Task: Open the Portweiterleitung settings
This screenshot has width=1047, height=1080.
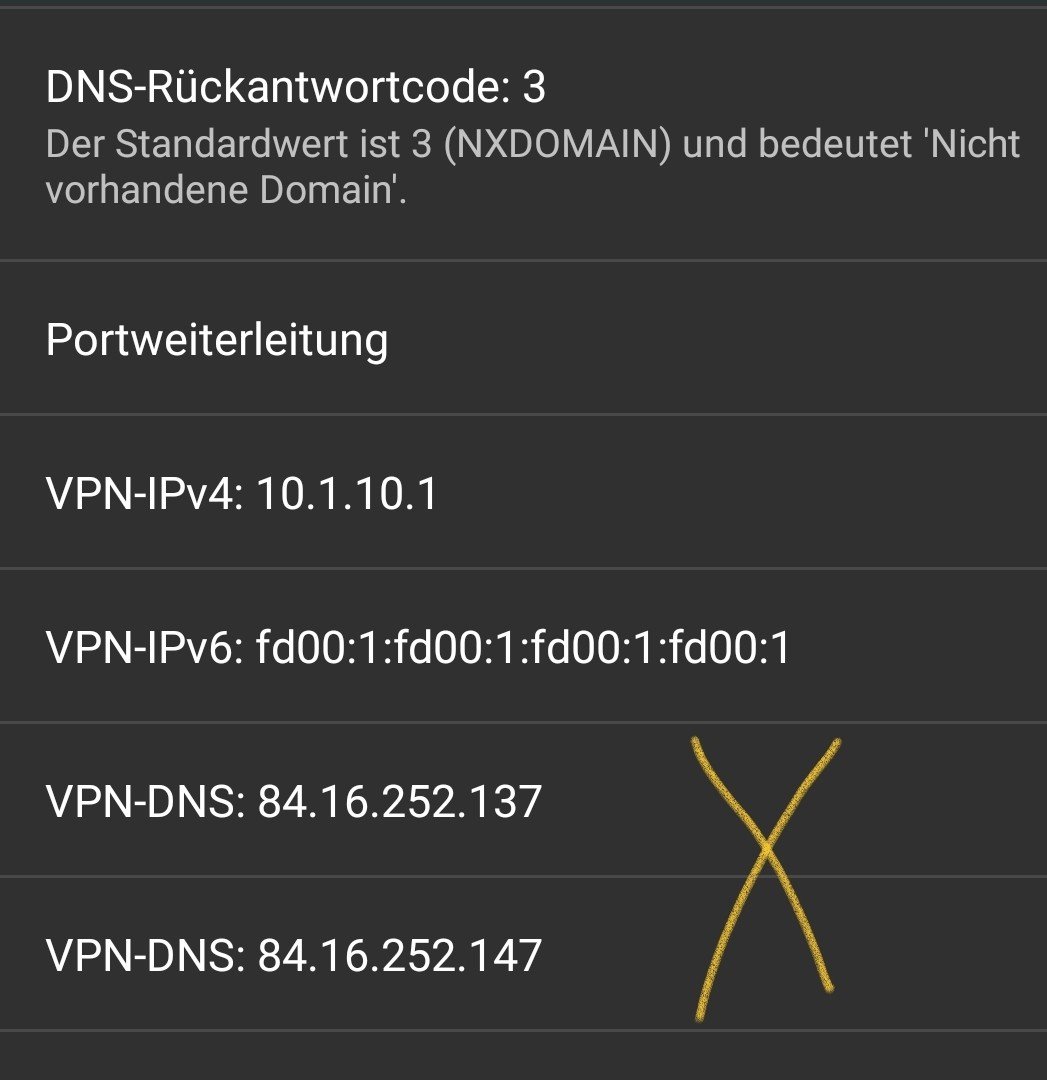Action: tap(217, 341)
